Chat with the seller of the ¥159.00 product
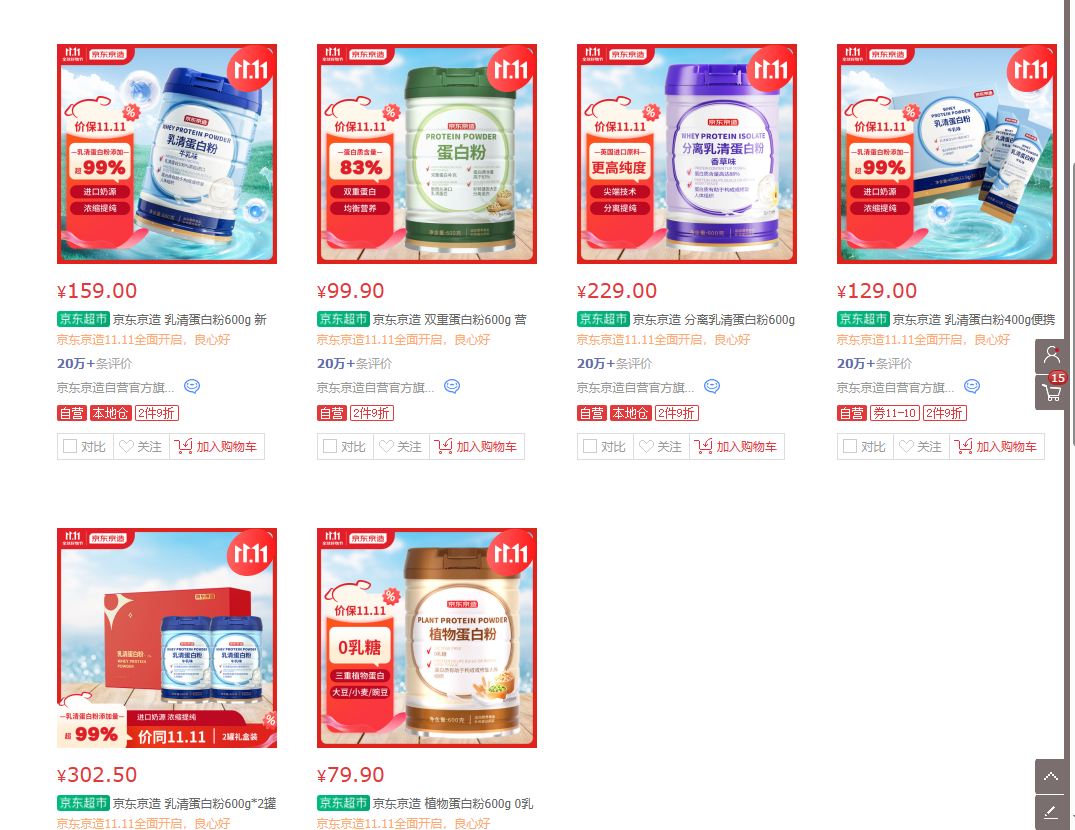Screen dimensions: 1075x830 (192, 387)
